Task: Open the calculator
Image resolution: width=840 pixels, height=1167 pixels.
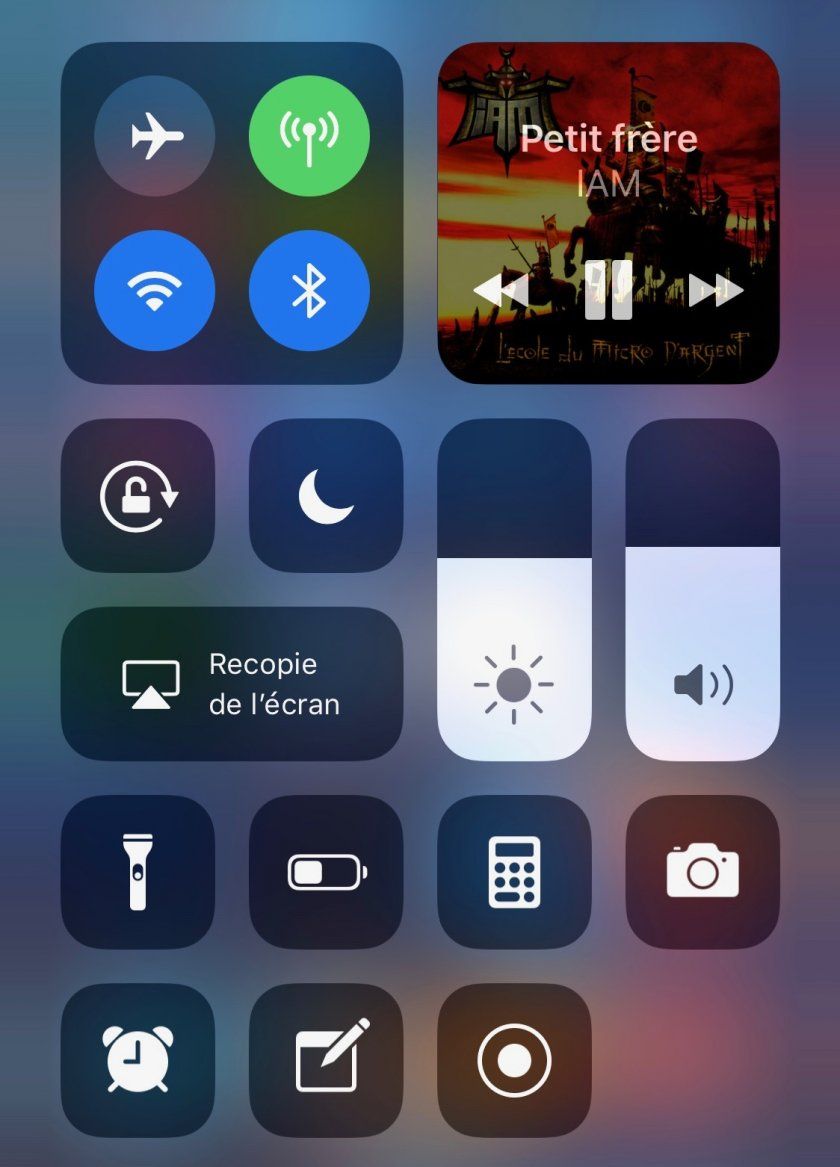Action: tap(514, 872)
